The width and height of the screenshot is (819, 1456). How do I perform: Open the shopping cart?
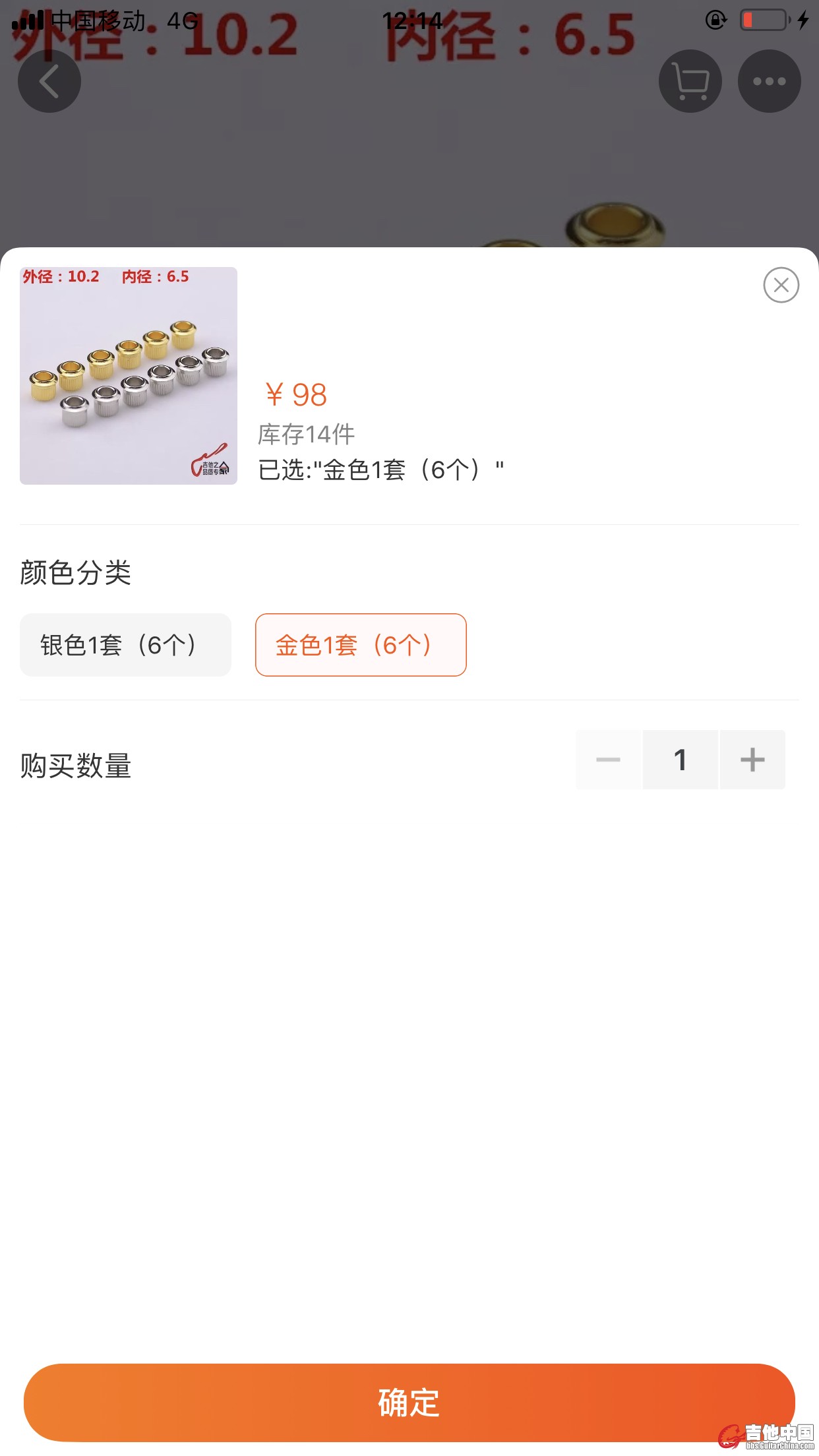tap(690, 81)
